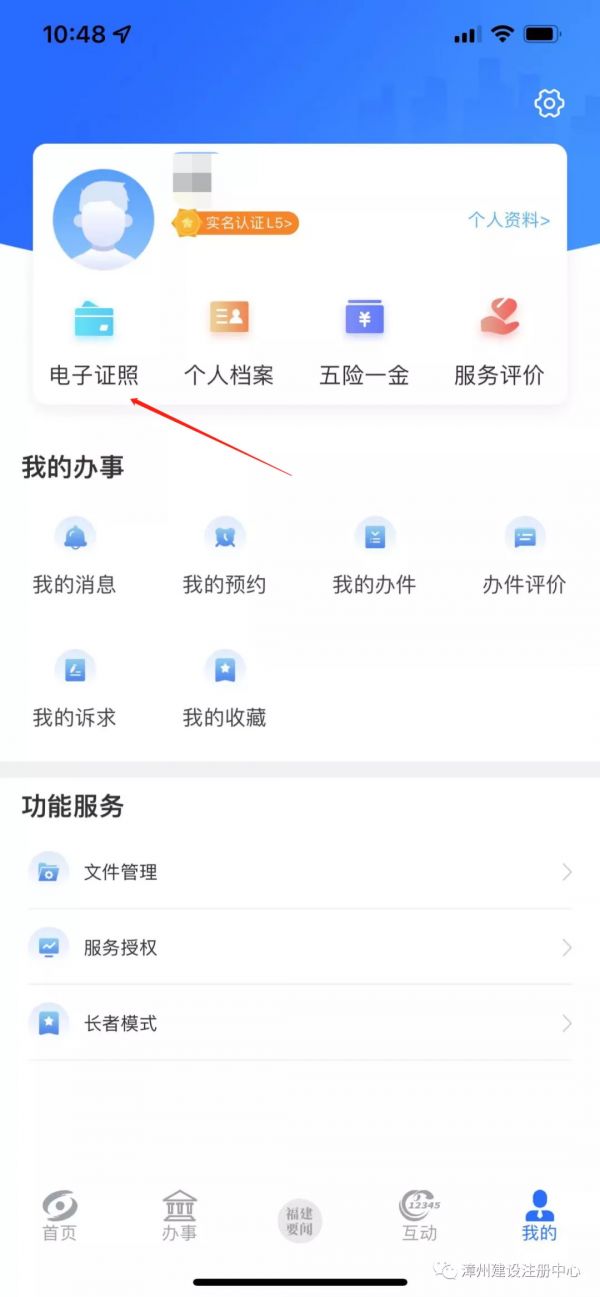
Task: Switch to the 办事 tab
Action: [180, 1216]
